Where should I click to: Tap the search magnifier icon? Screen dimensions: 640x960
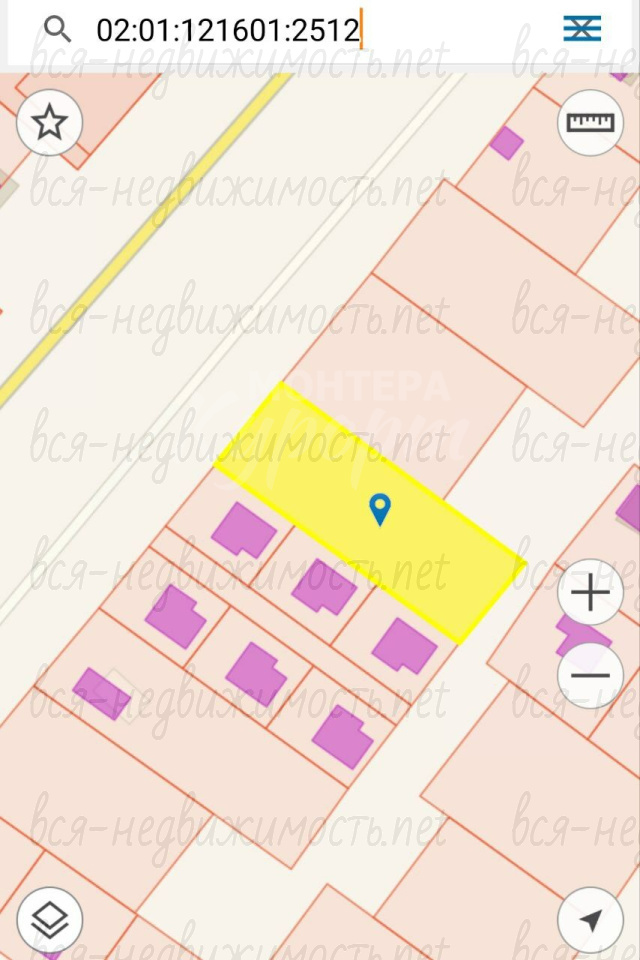(x=58, y=29)
